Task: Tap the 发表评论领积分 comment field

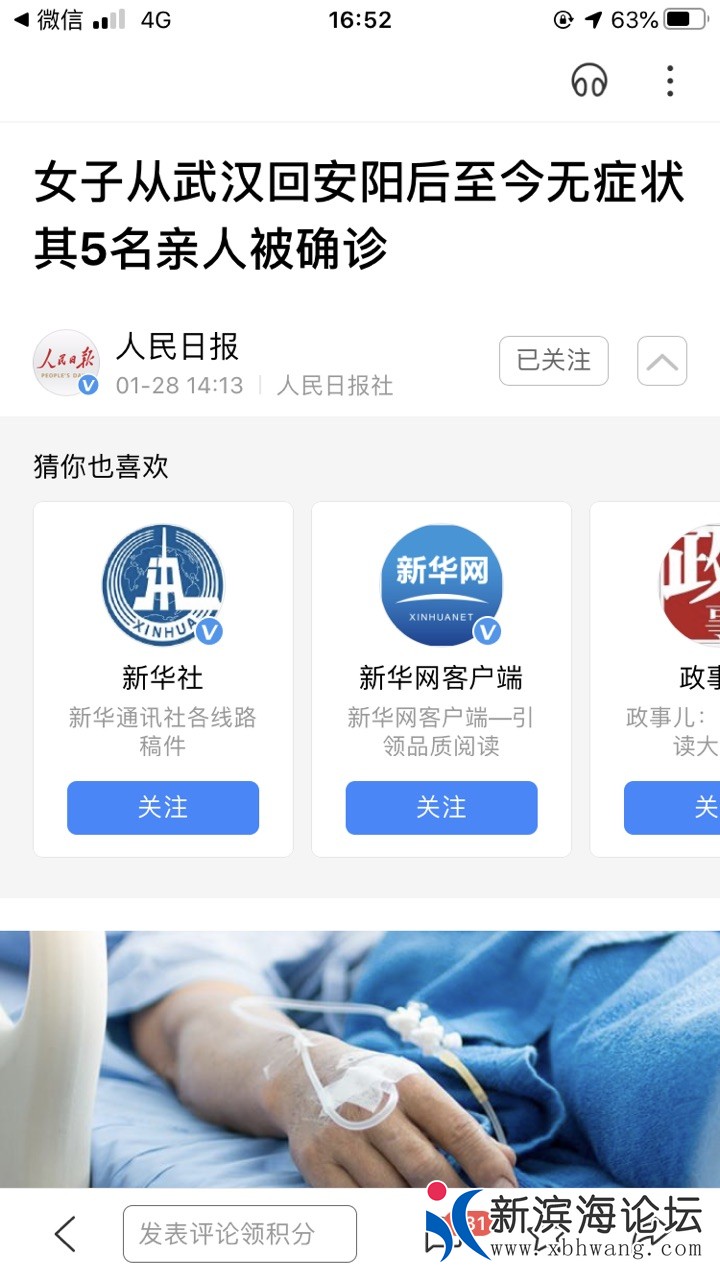Action: 240,1234
